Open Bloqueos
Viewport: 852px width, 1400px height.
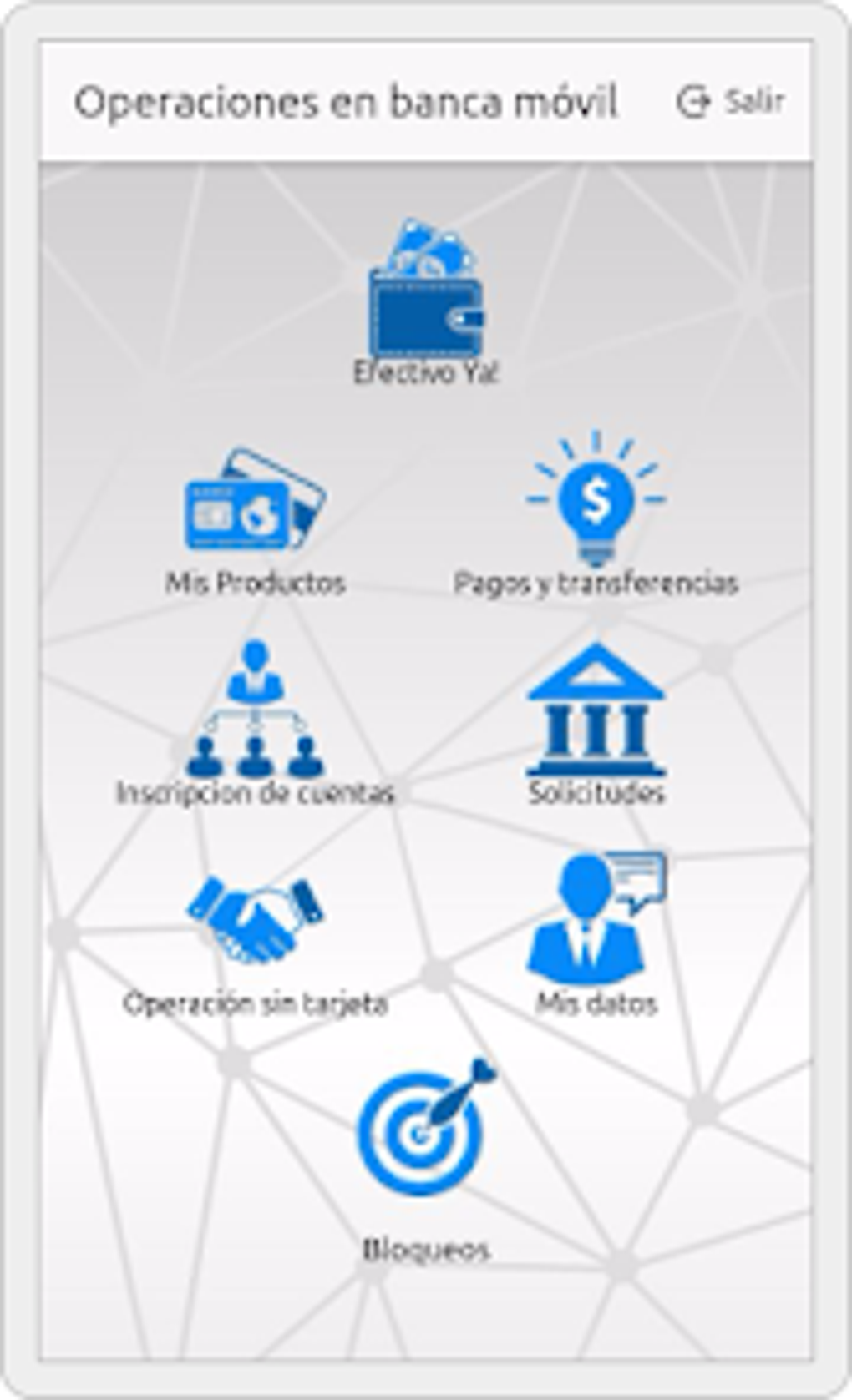click(x=426, y=1160)
